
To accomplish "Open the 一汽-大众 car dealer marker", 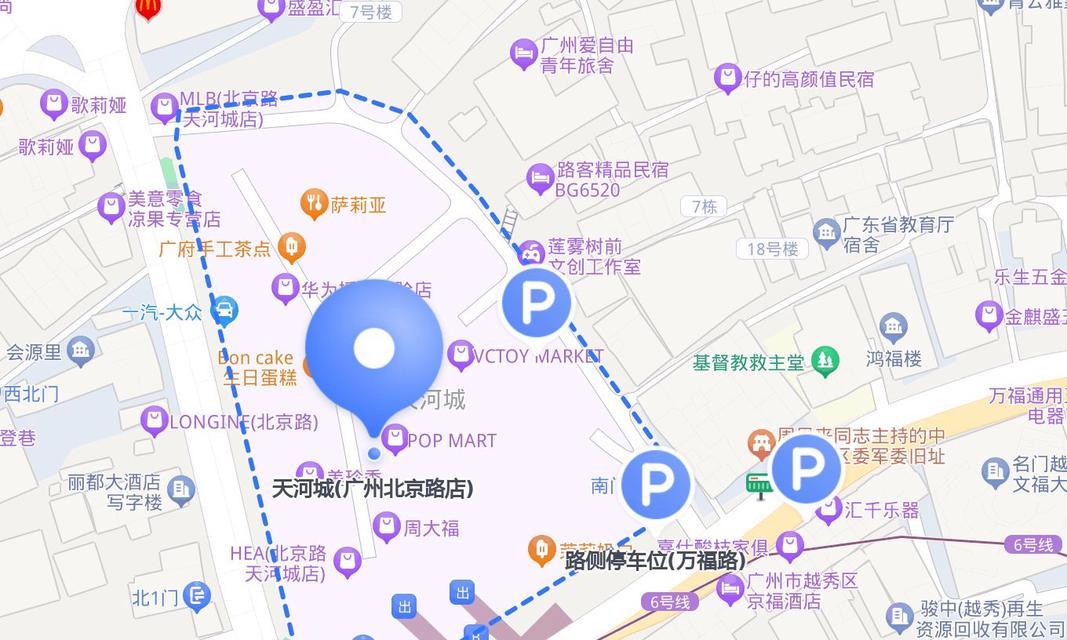I will click(224, 311).
